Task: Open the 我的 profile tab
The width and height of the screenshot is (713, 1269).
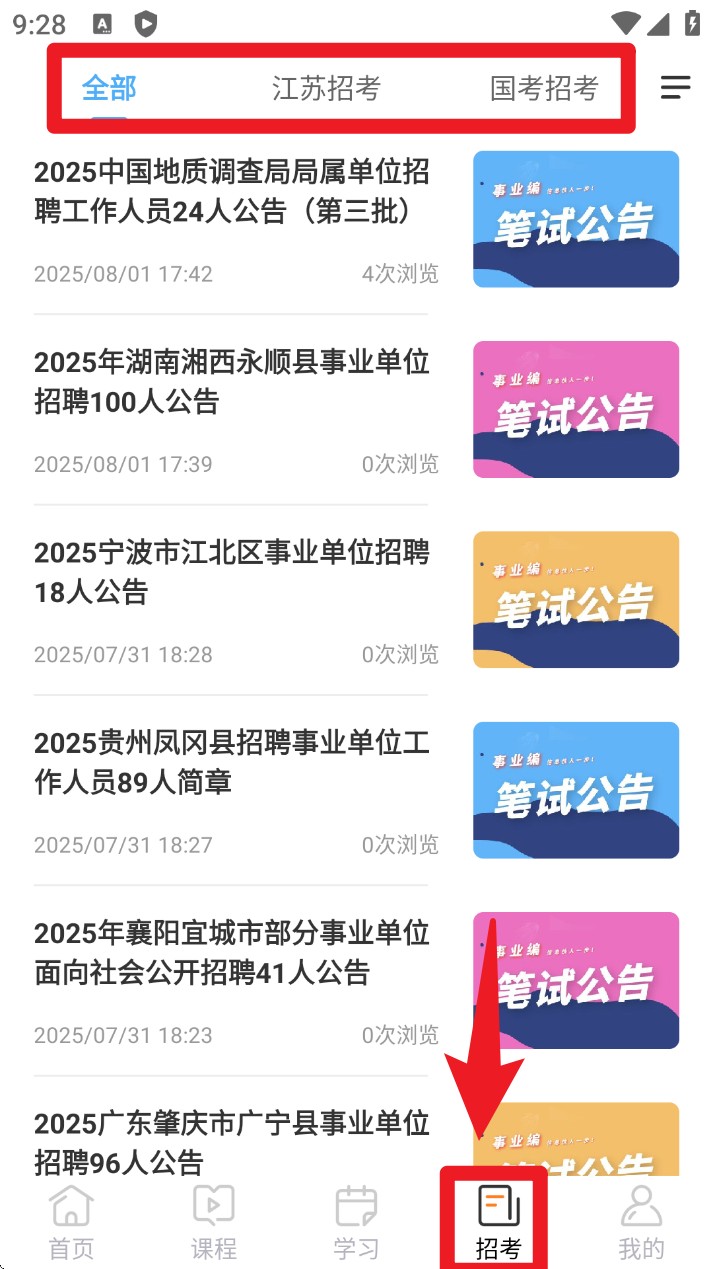Action: tap(641, 1220)
